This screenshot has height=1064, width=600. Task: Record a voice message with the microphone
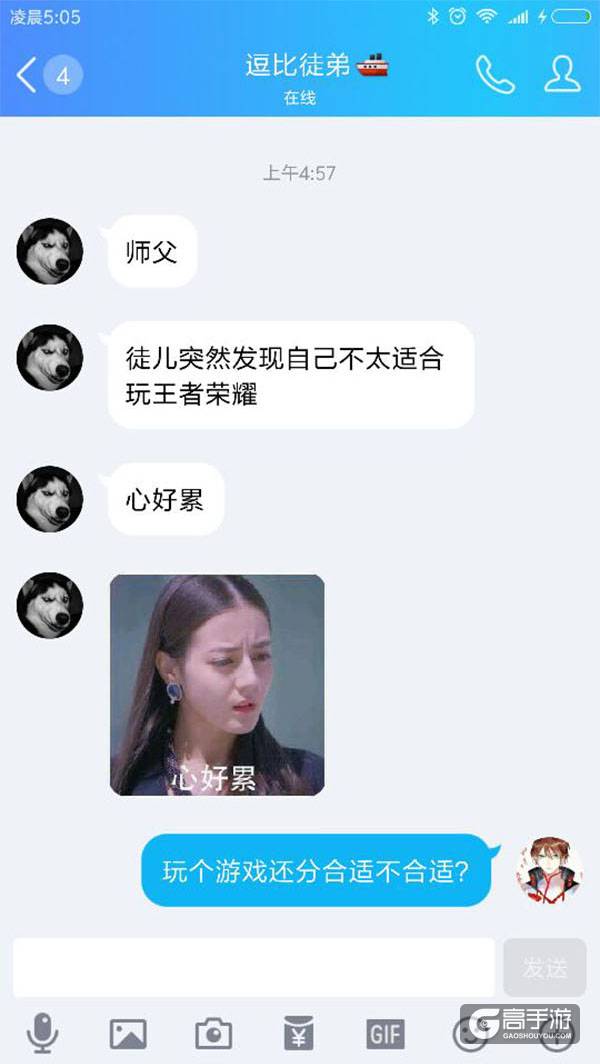(x=42, y=1033)
